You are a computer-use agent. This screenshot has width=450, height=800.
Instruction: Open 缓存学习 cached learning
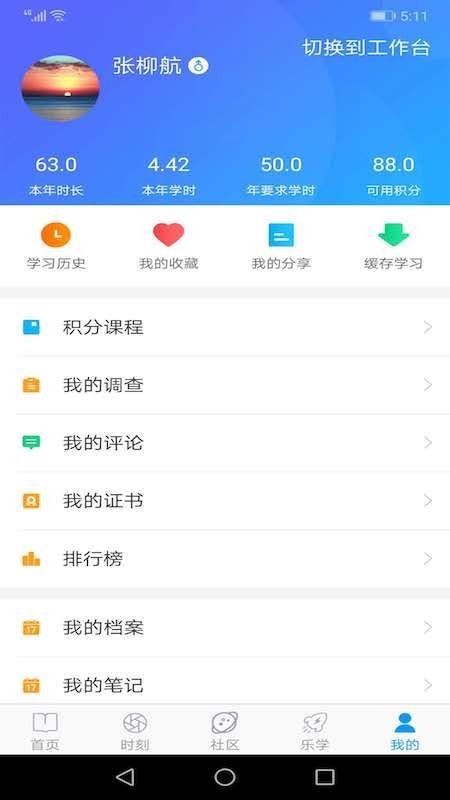point(393,246)
